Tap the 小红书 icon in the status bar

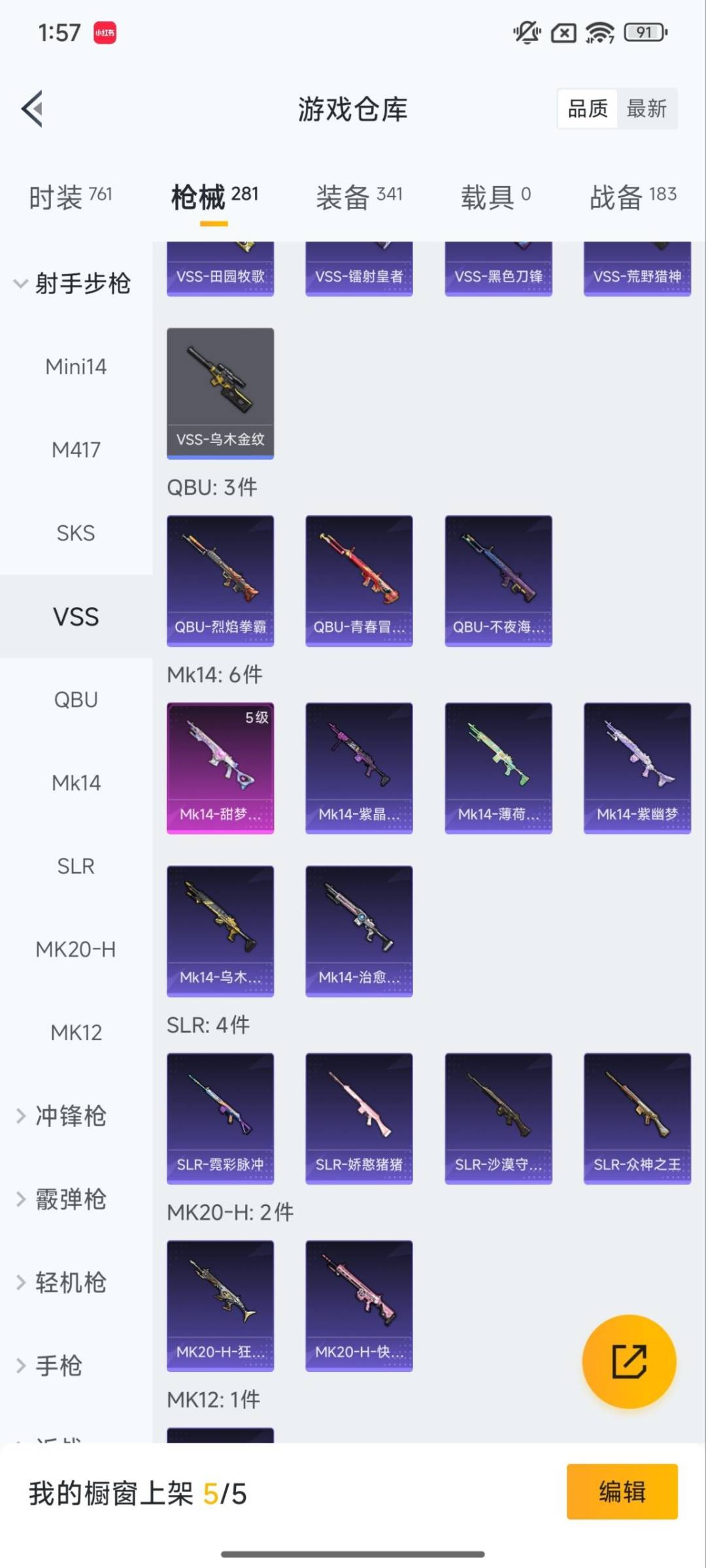105,33
